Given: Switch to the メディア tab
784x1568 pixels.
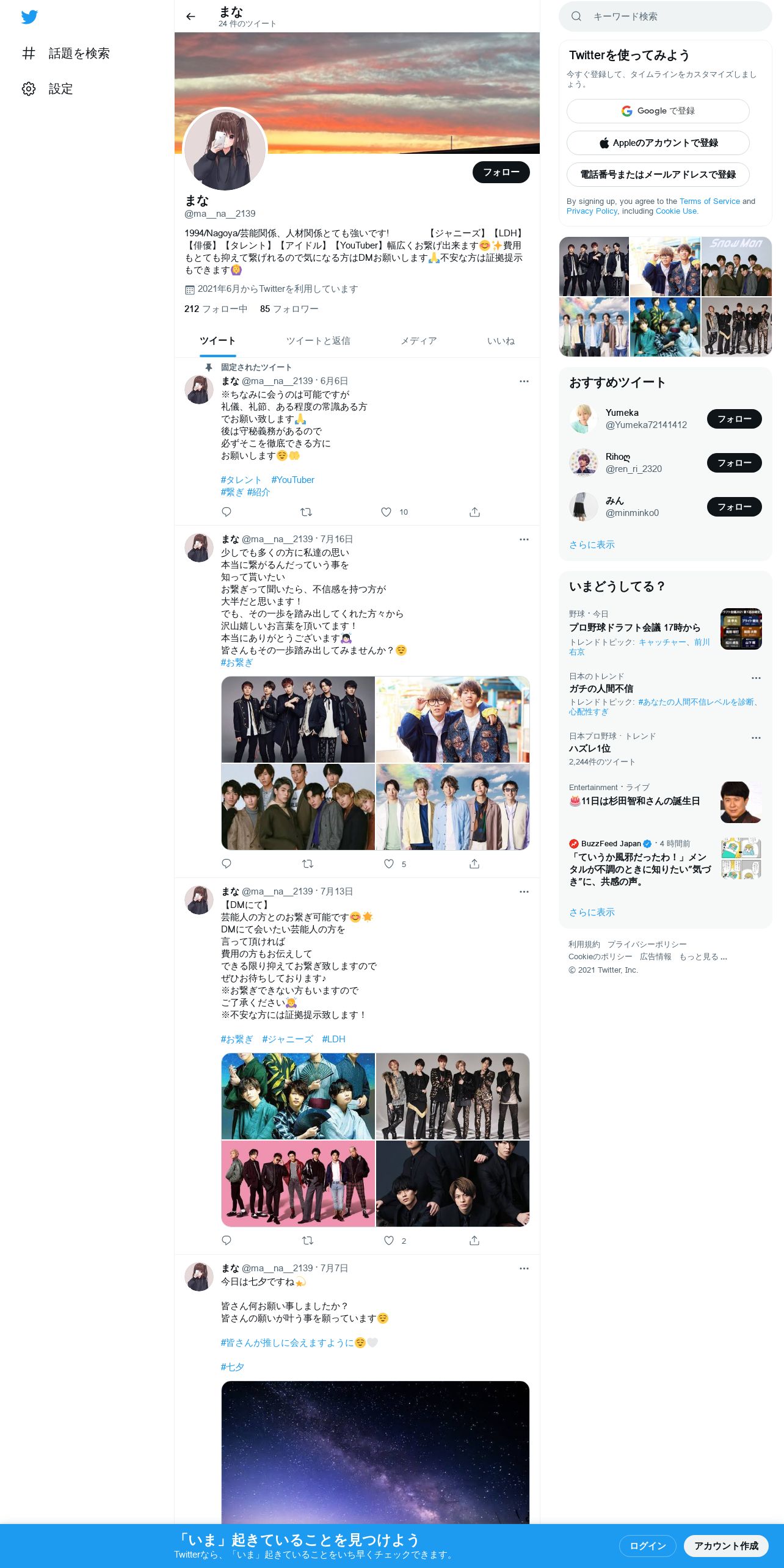Looking at the screenshot, I should pyautogui.click(x=418, y=341).
